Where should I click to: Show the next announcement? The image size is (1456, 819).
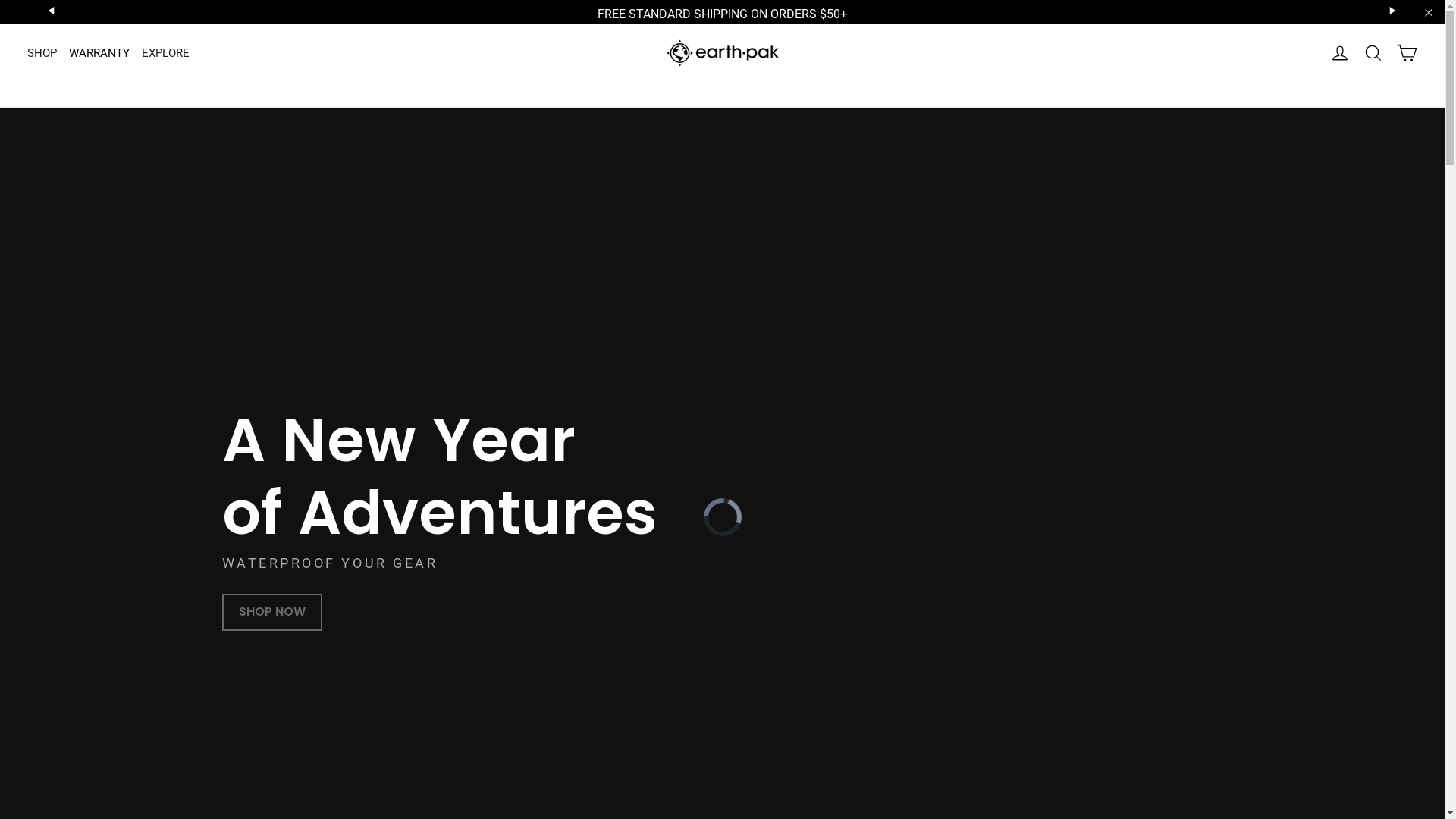tap(1392, 11)
